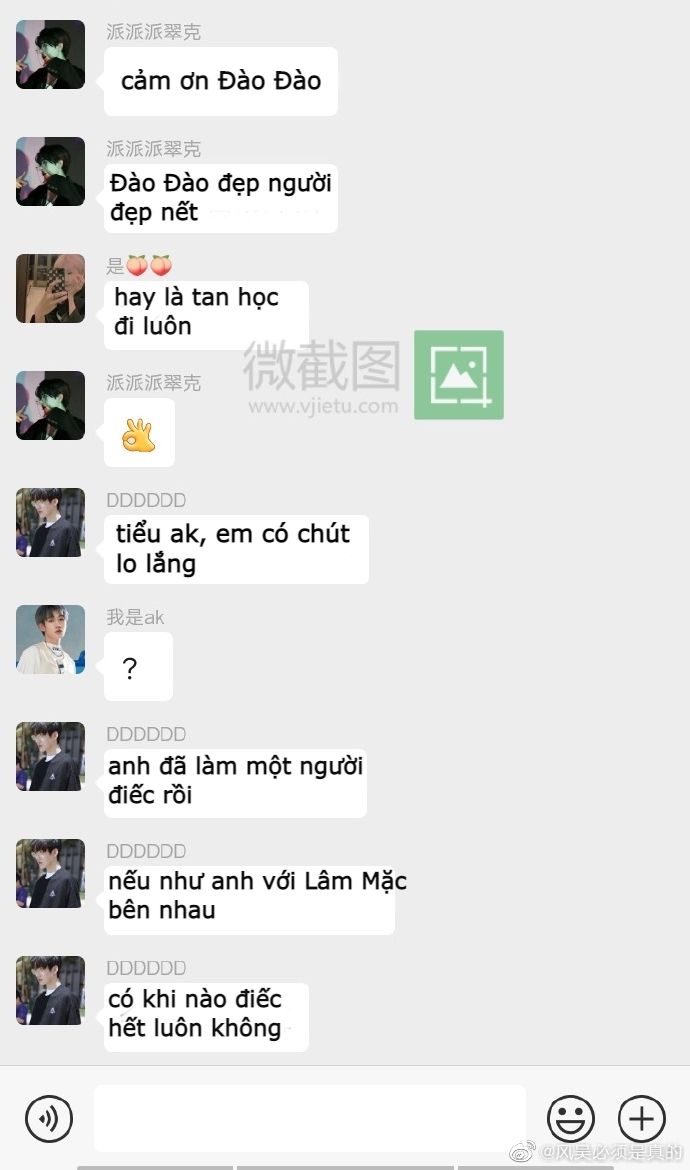Switch to voice message input
The image size is (690, 1170).
tap(49, 1118)
